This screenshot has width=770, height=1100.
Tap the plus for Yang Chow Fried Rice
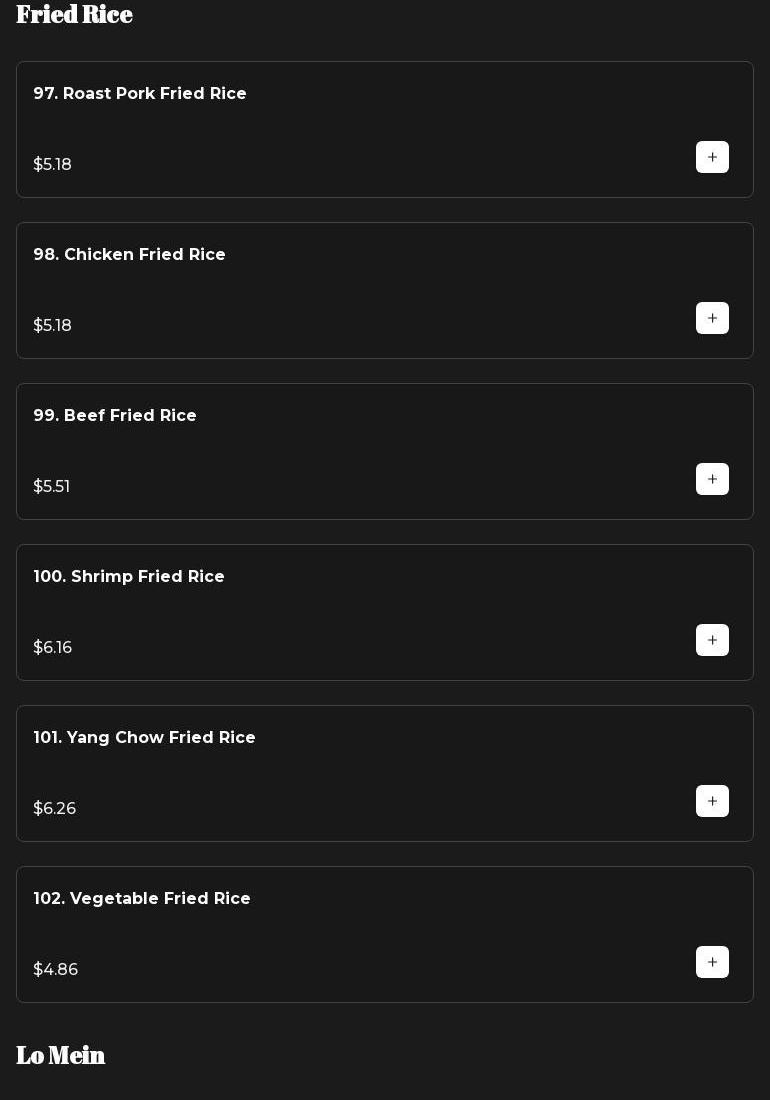(x=712, y=801)
